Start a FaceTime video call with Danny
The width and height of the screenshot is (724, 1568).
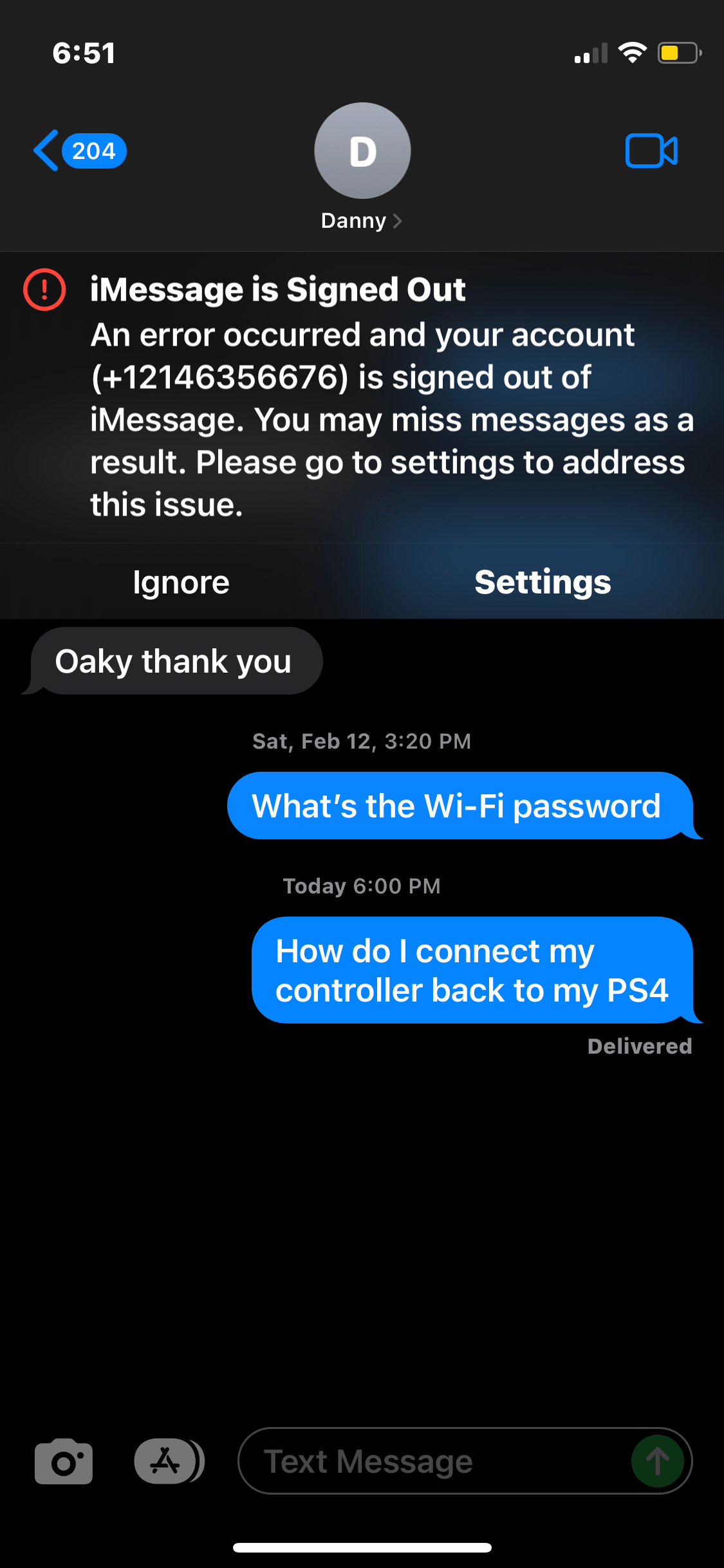click(x=651, y=151)
